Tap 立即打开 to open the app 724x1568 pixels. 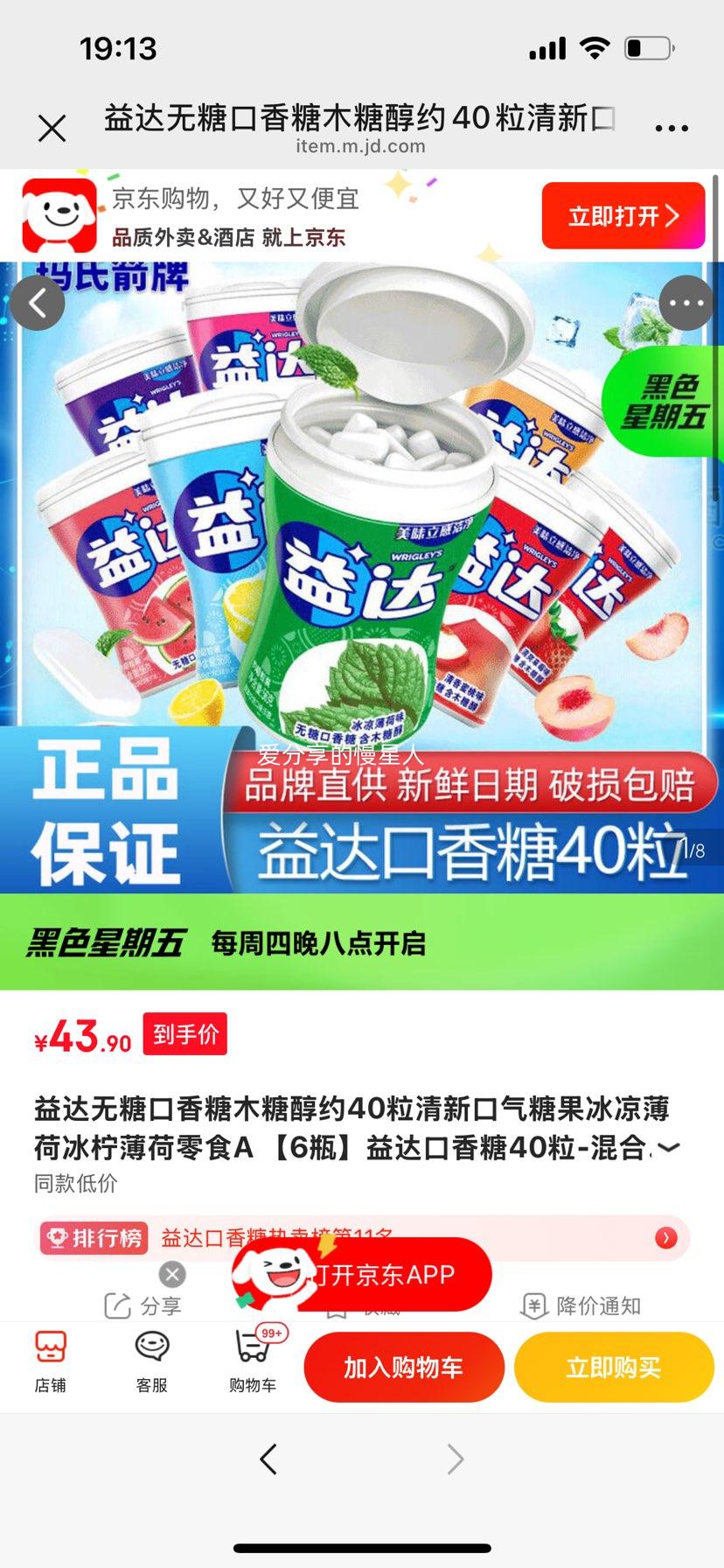[623, 215]
